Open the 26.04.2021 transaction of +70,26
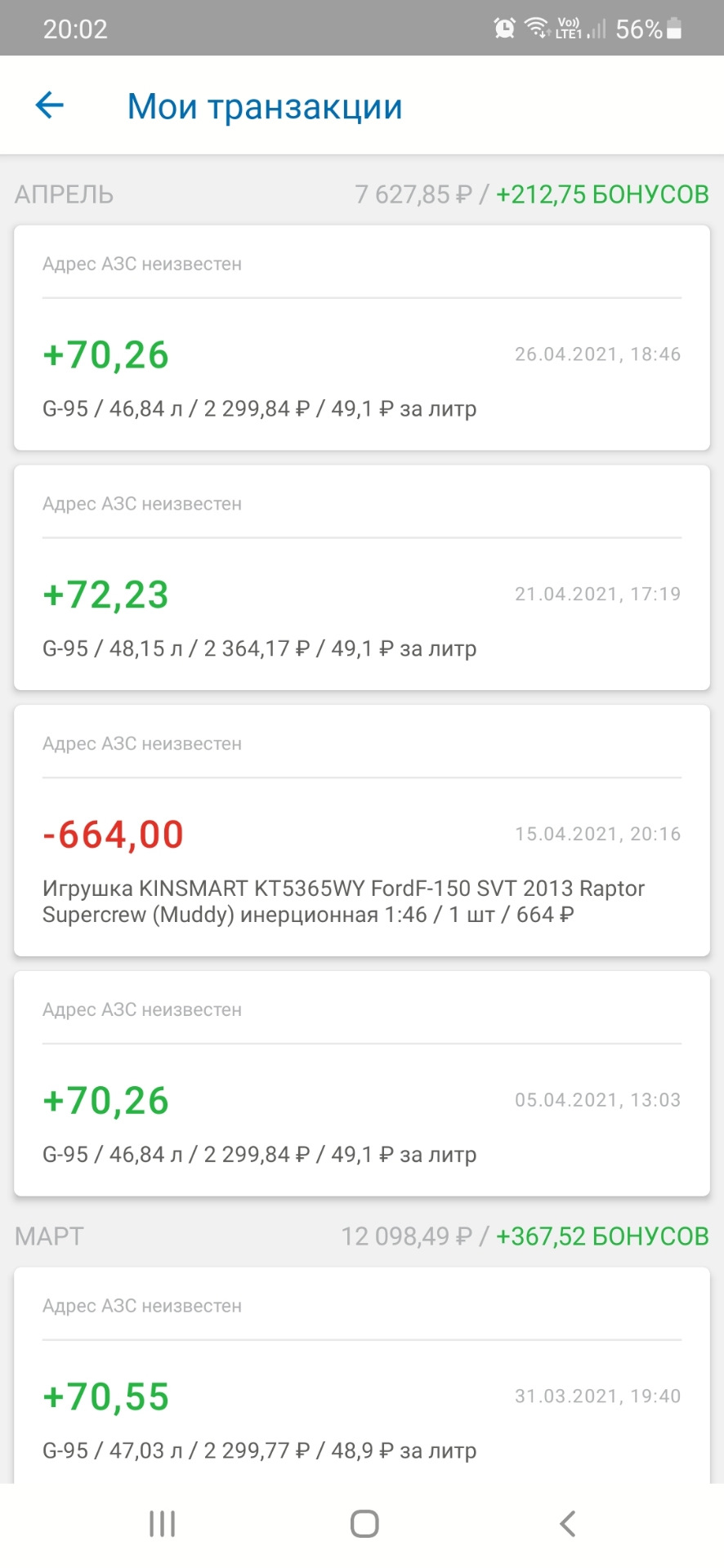724x1568 pixels. pos(361,337)
